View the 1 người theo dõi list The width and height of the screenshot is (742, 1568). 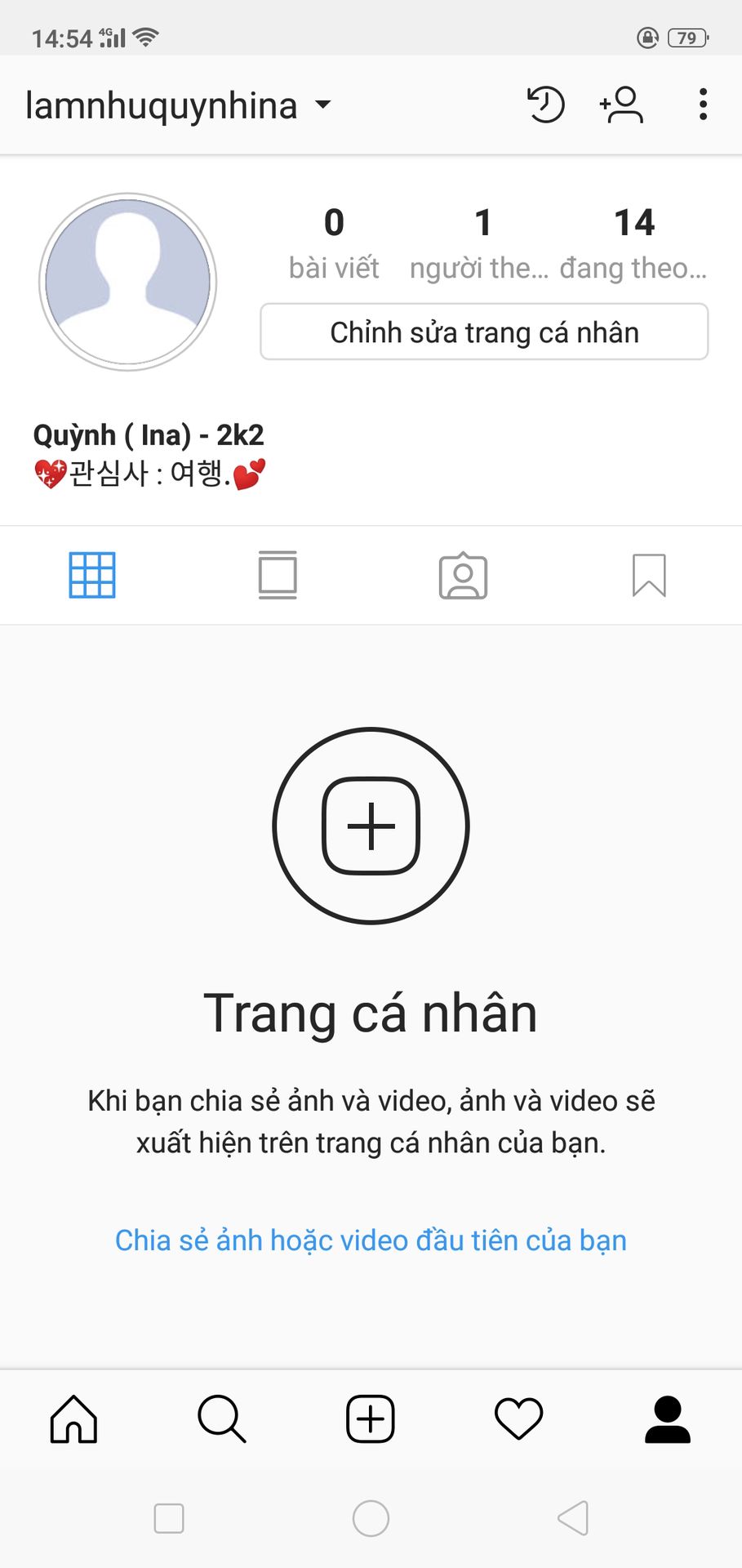(480, 243)
